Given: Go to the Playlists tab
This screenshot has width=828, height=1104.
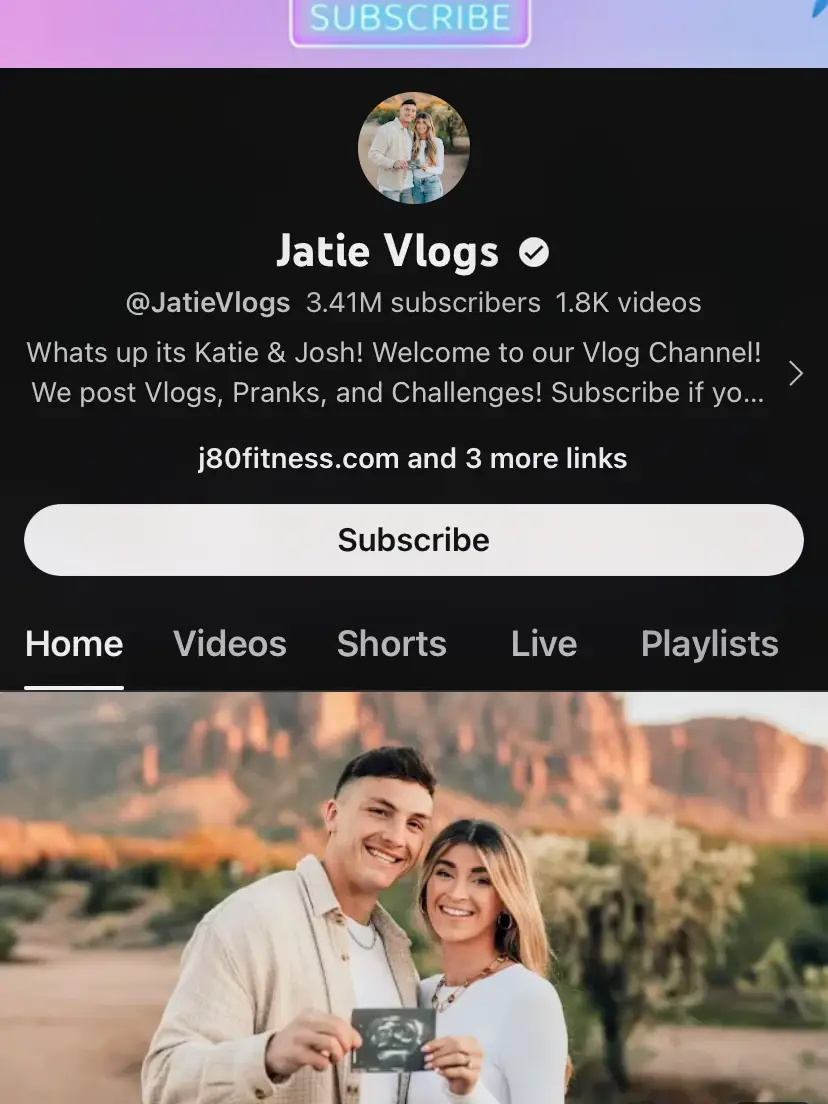Looking at the screenshot, I should [709, 644].
